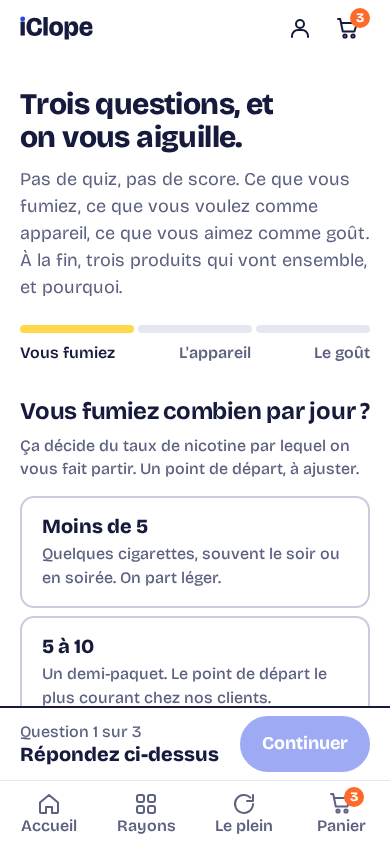Open the Panier tab
This screenshot has width=390, height=844.
click(x=341, y=813)
